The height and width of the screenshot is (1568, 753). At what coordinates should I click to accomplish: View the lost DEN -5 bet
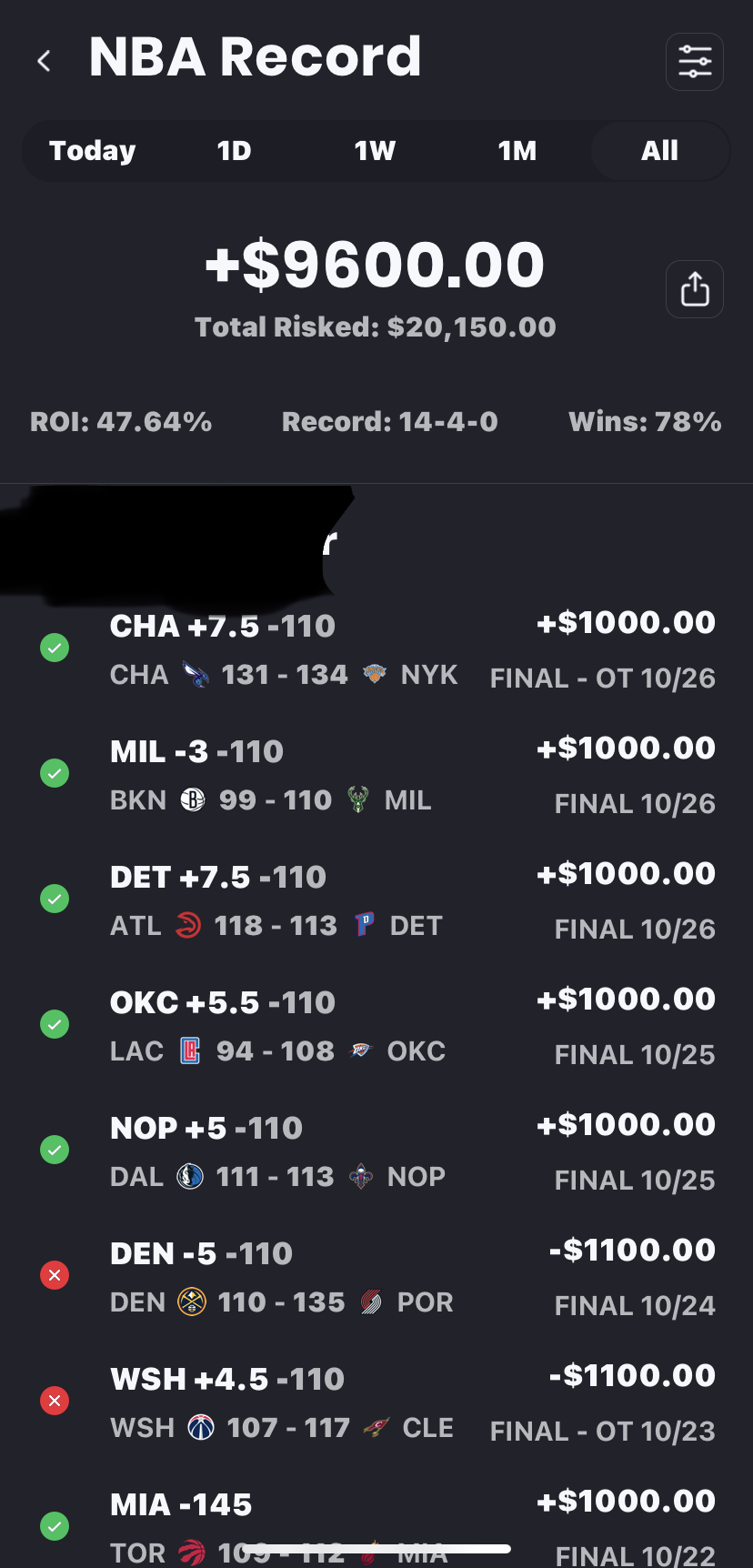coord(376,1277)
